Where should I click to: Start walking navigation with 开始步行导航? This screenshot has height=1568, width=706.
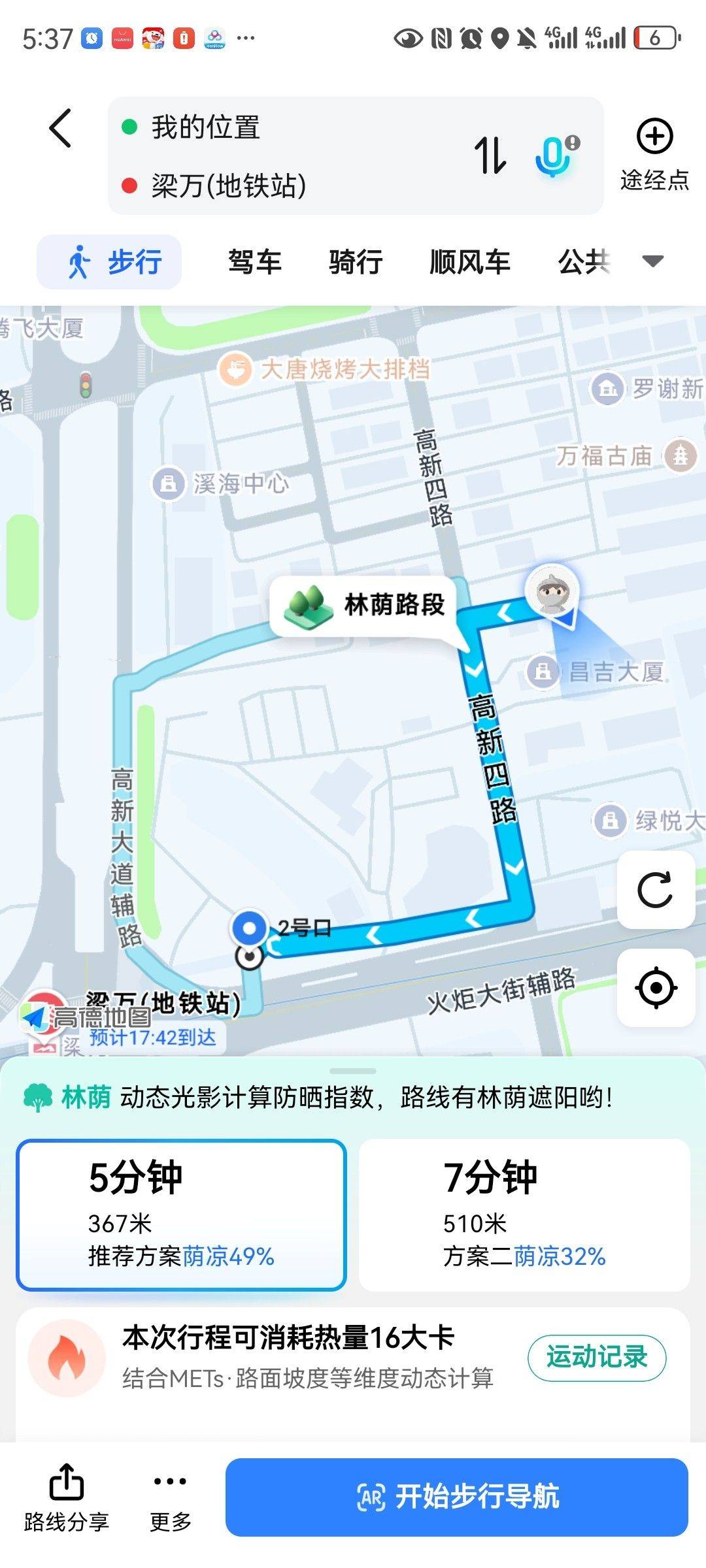[x=457, y=1497]
